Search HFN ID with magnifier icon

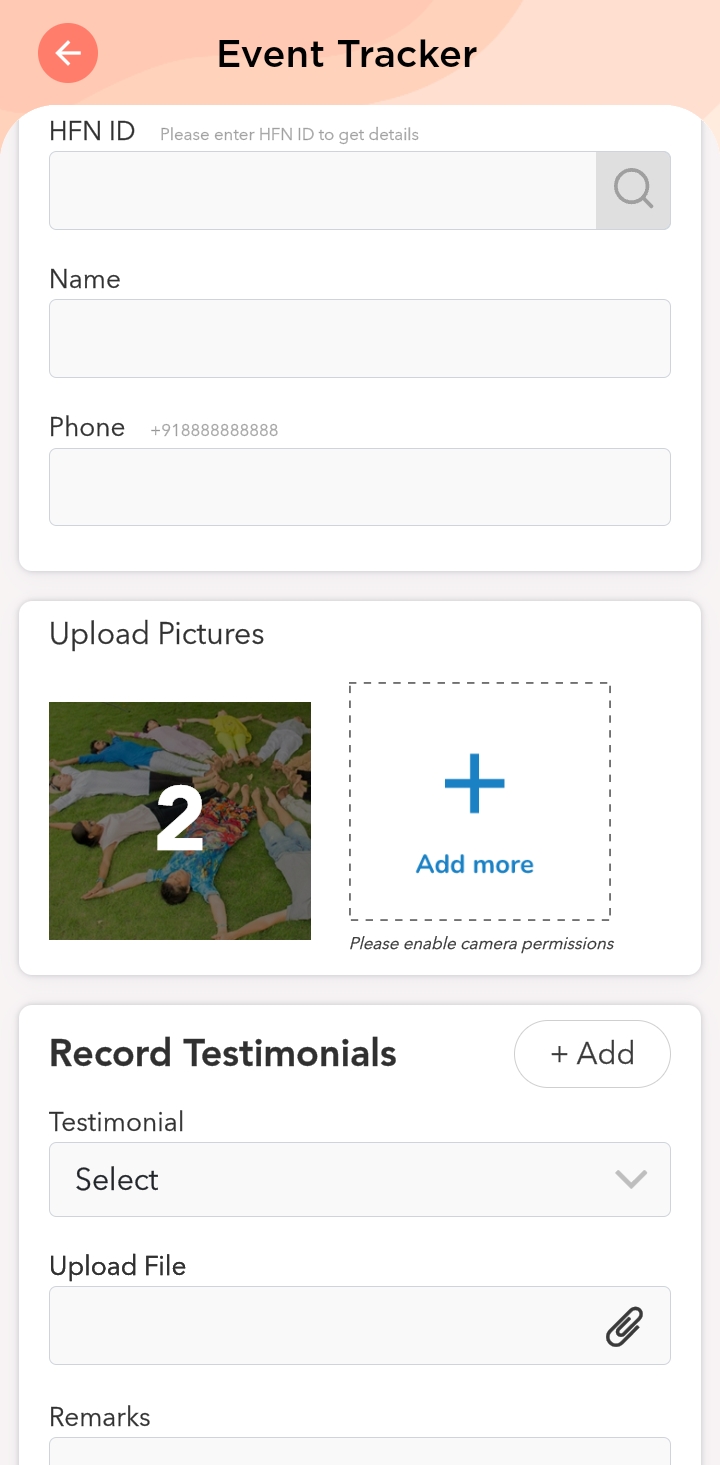coord(633,190)
